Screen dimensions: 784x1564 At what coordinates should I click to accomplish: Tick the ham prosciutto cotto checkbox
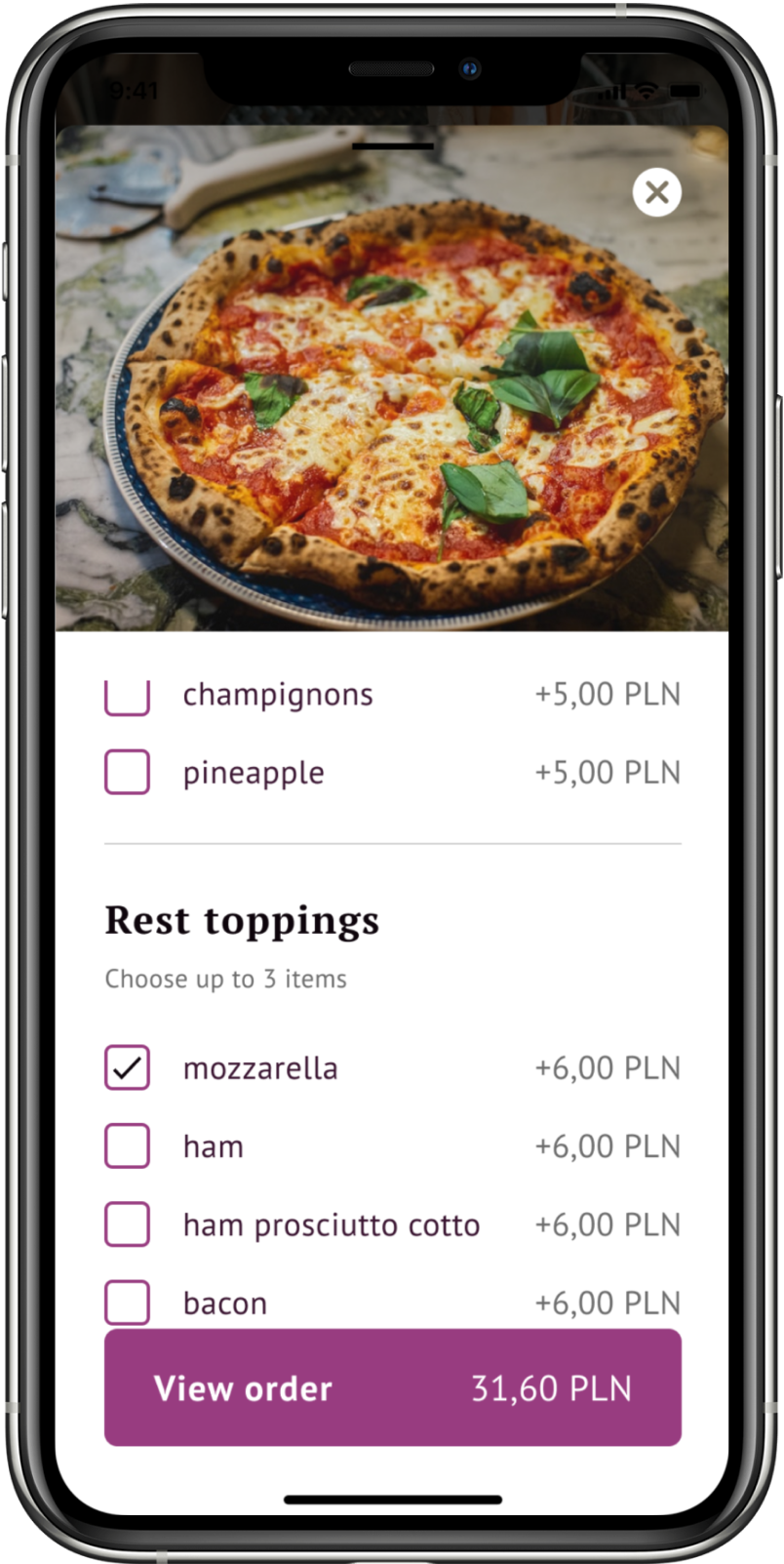click(x=127, y=1223)
